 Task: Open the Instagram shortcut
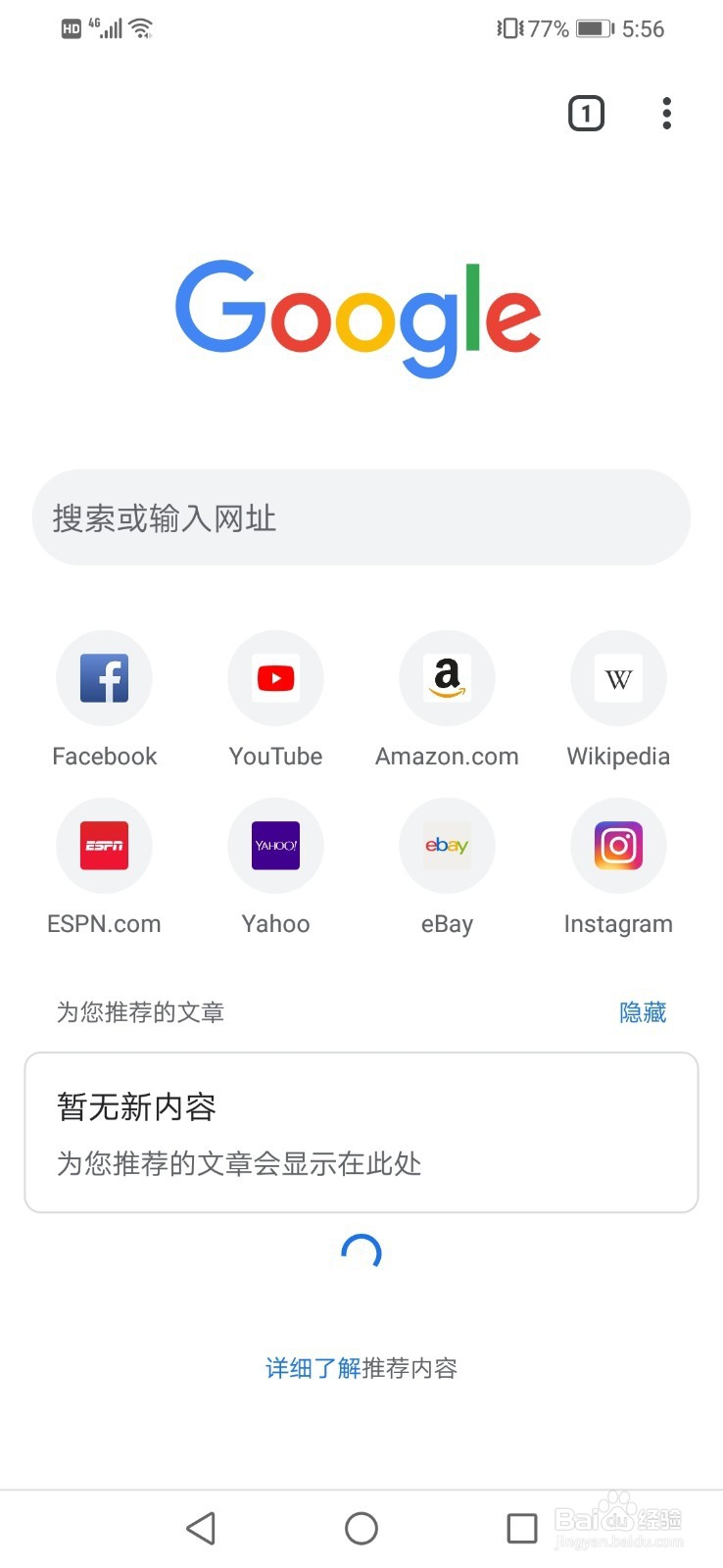(x=618, y=846)
